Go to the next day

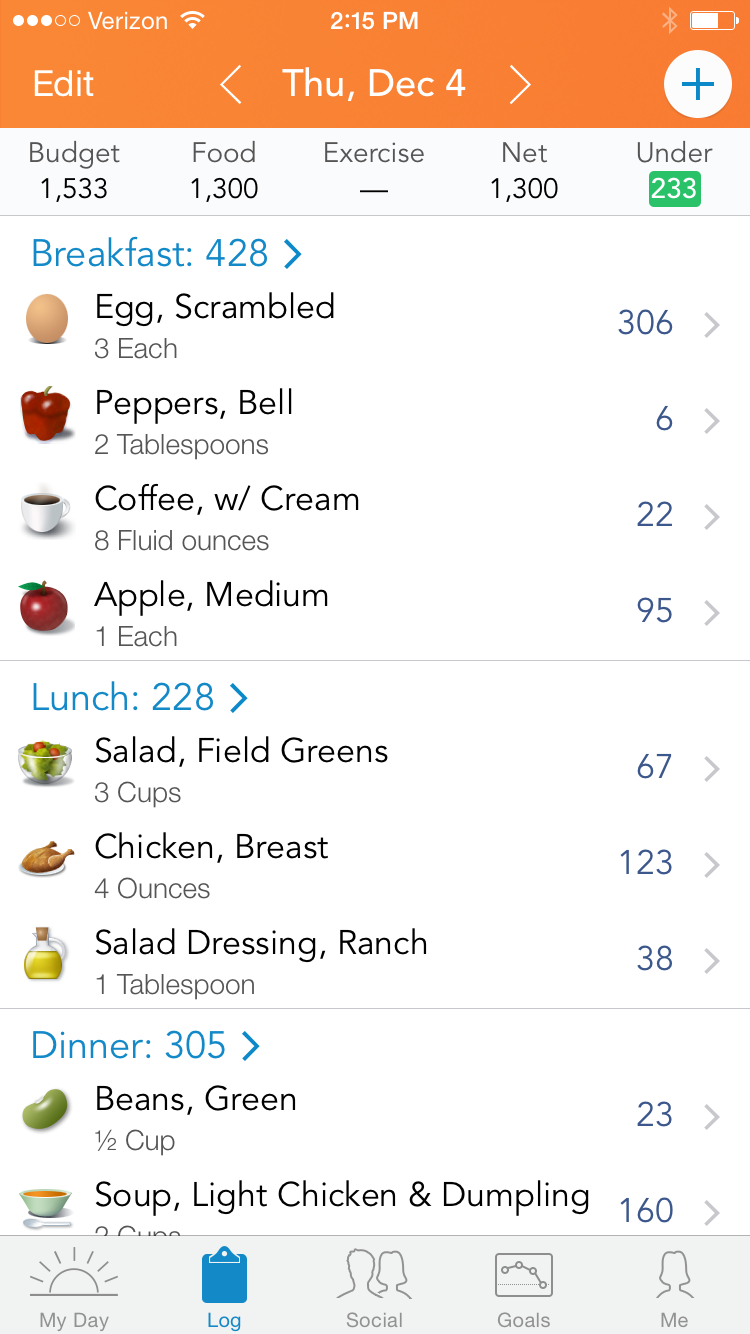520,85
